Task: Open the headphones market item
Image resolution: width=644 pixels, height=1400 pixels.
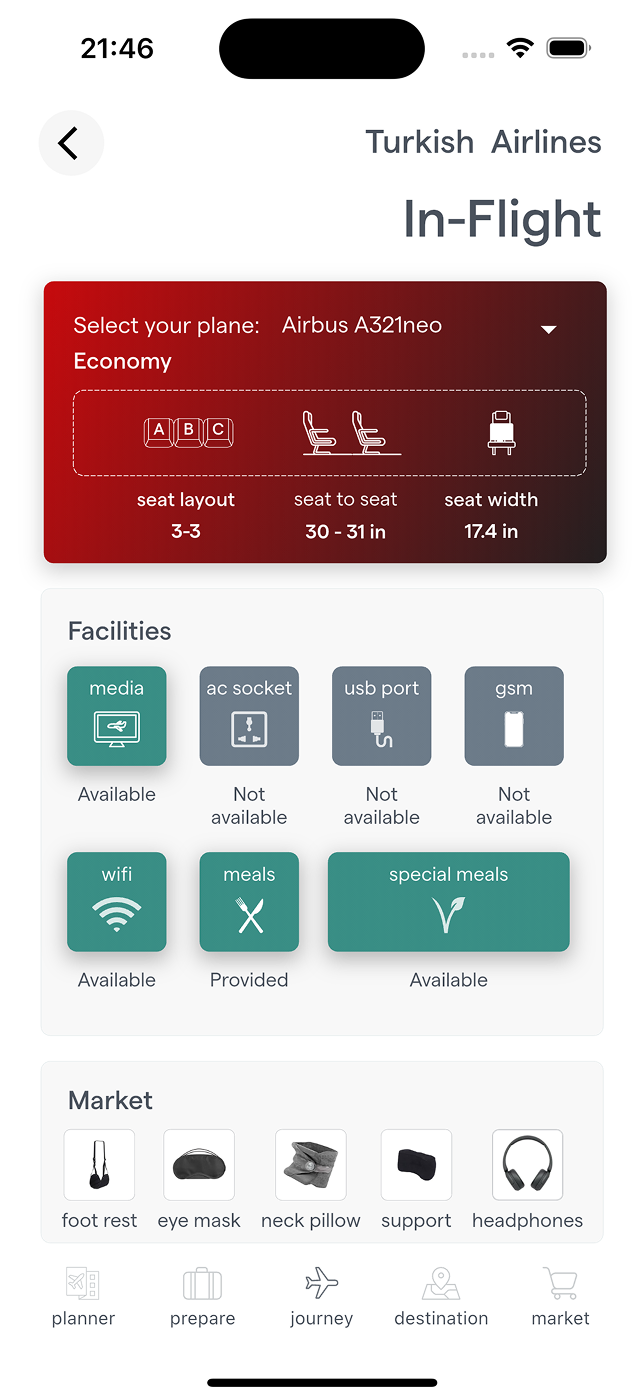Action: [x=527, y=1165]
